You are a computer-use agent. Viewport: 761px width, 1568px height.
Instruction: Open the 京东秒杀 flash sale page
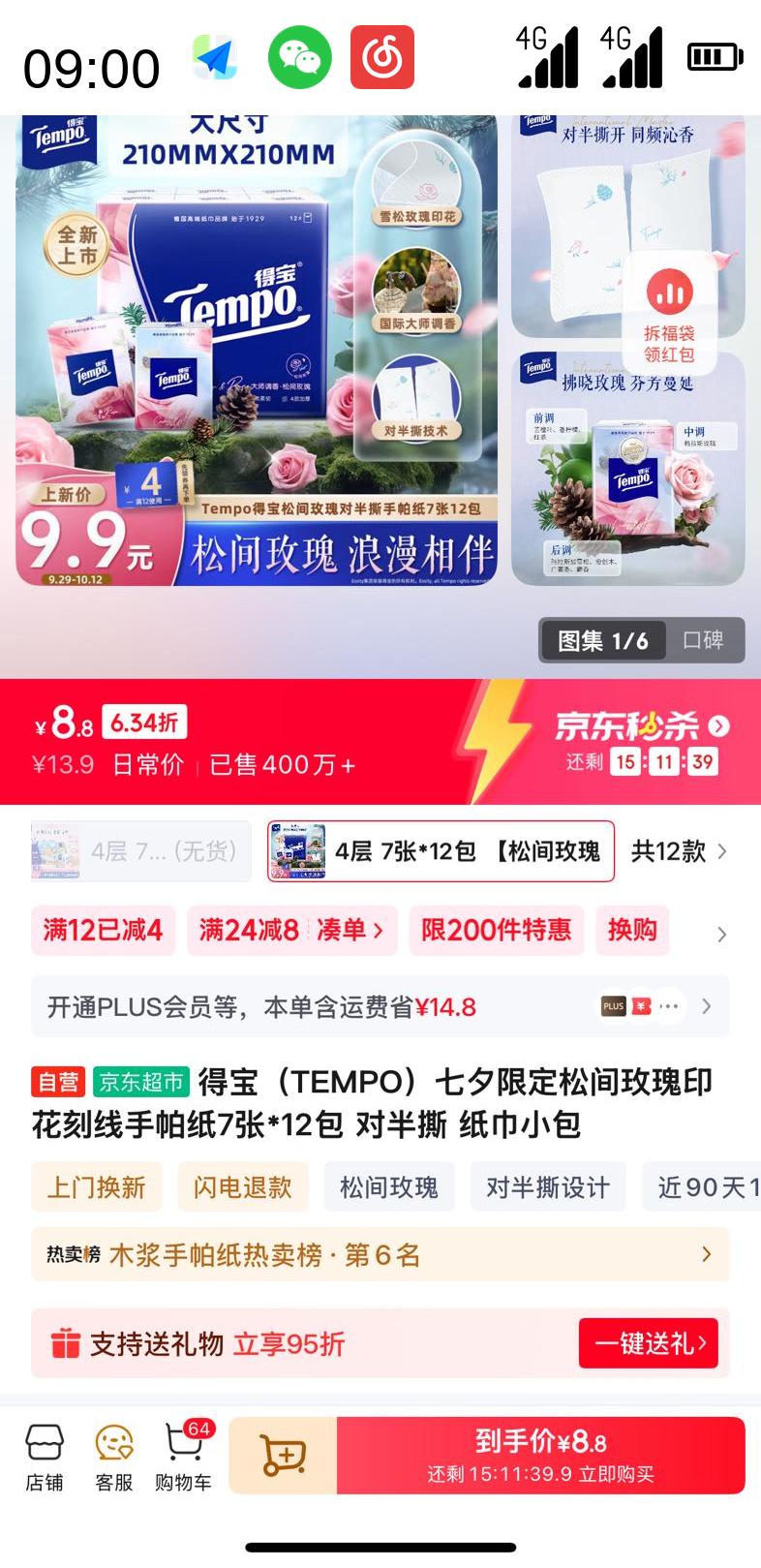click(641, 726)
